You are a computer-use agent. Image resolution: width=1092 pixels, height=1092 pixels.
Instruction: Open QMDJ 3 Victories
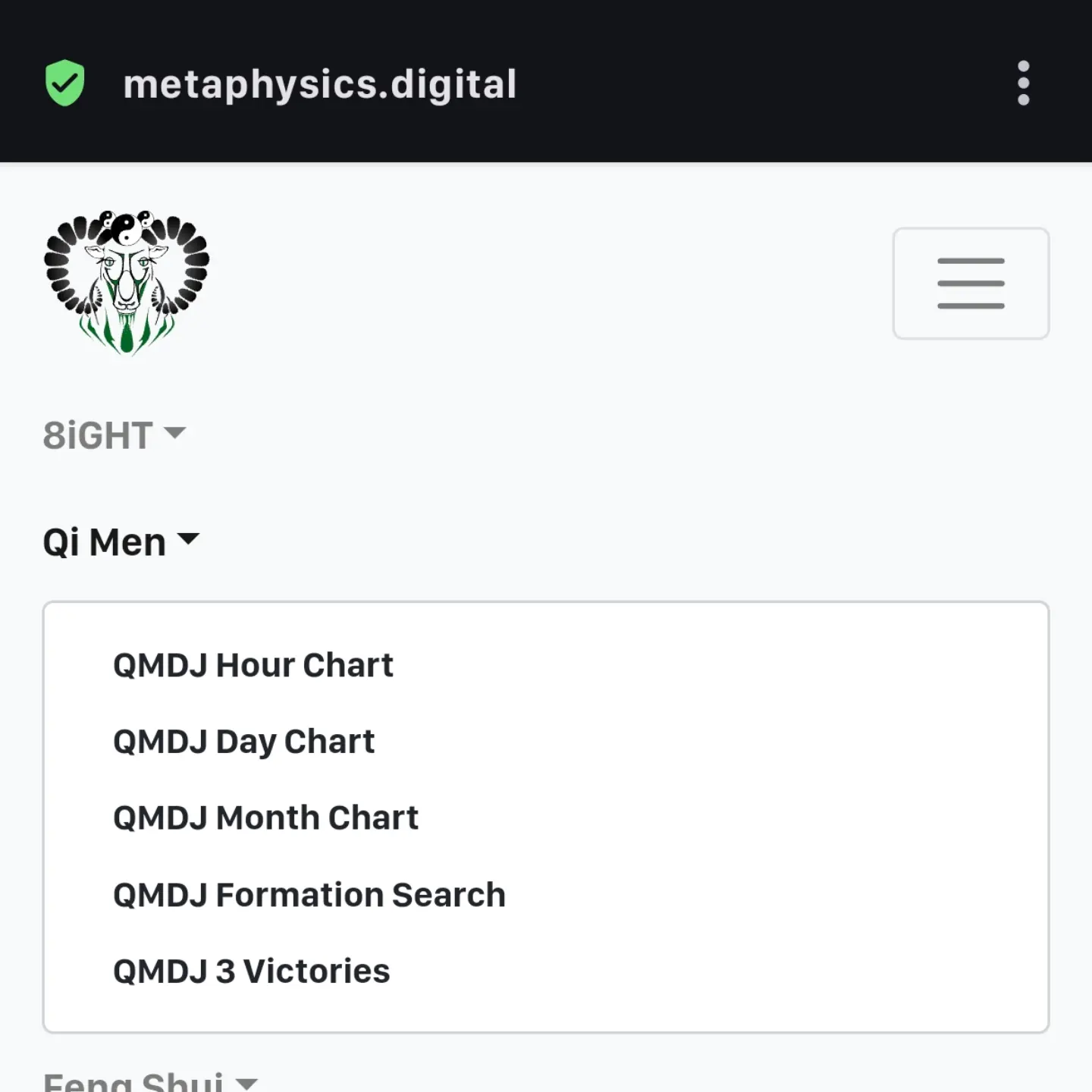point(251,971)
